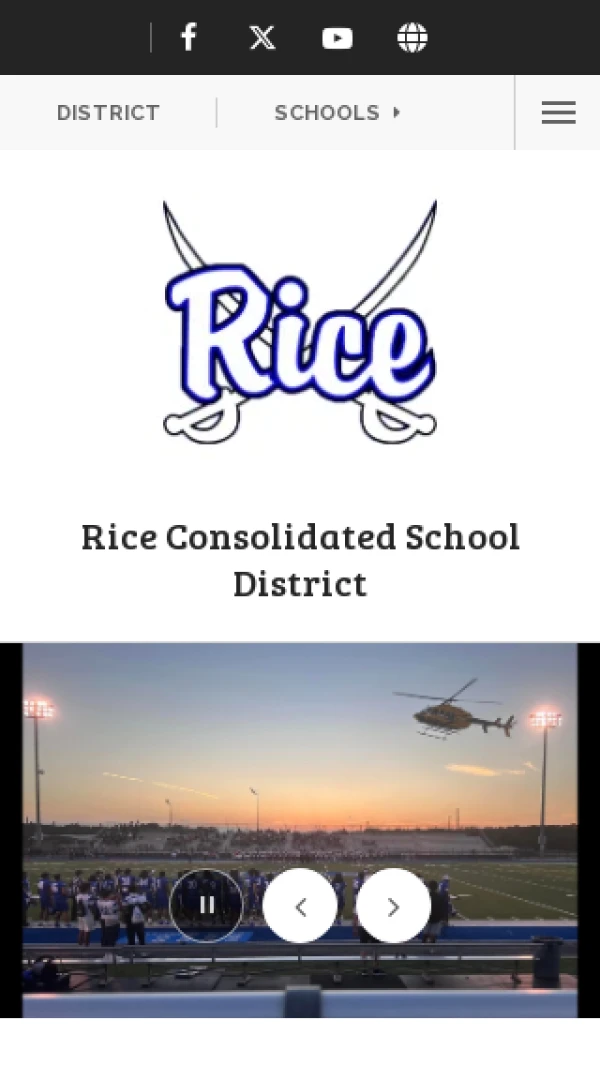The width and height of the screenshot is (600, 1065).
Task: Visit the YouTube channel
Action: (337, 38)
